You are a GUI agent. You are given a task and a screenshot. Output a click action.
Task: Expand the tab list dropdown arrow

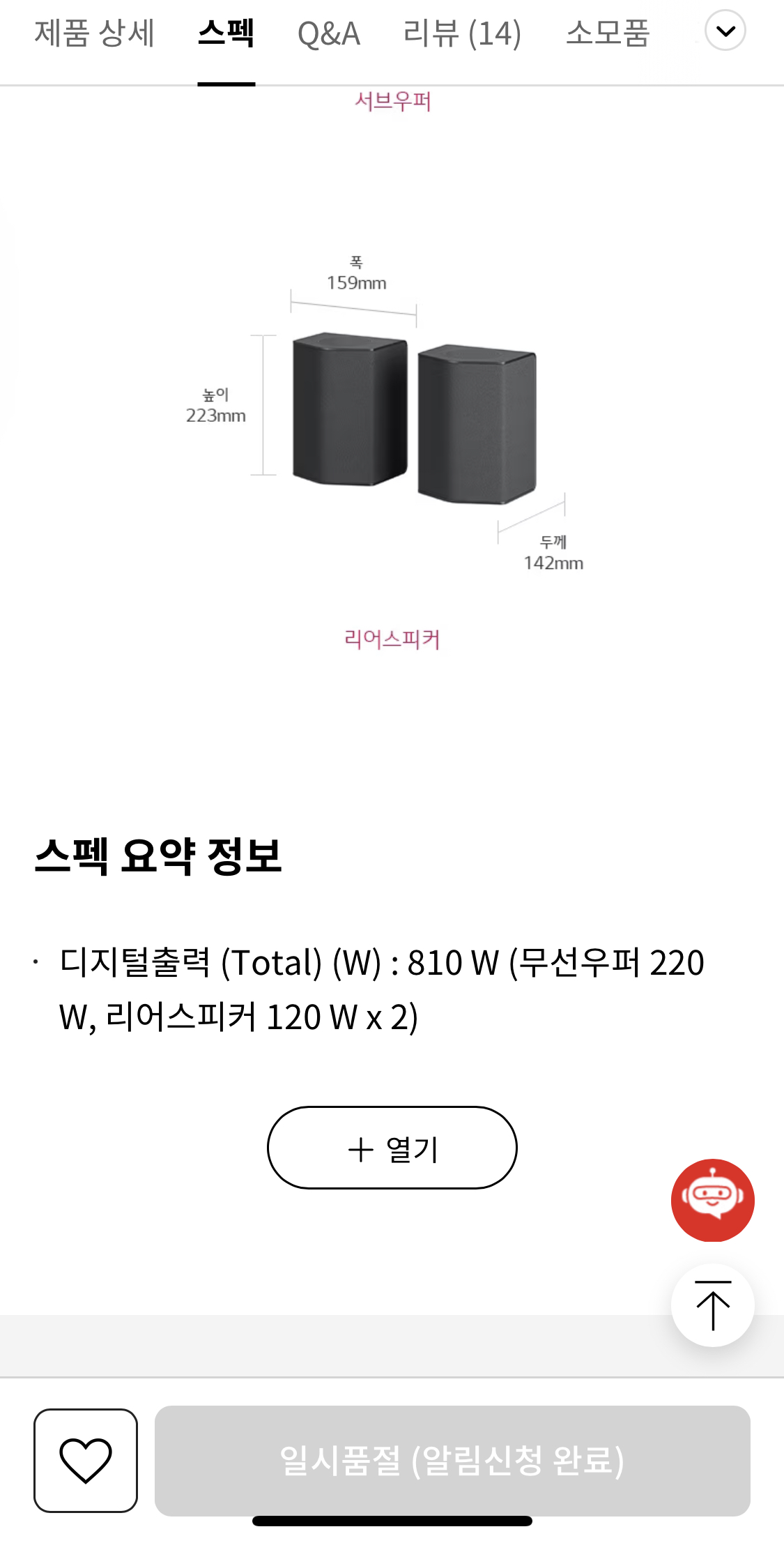pyautogui.click(x=725, y=31)
